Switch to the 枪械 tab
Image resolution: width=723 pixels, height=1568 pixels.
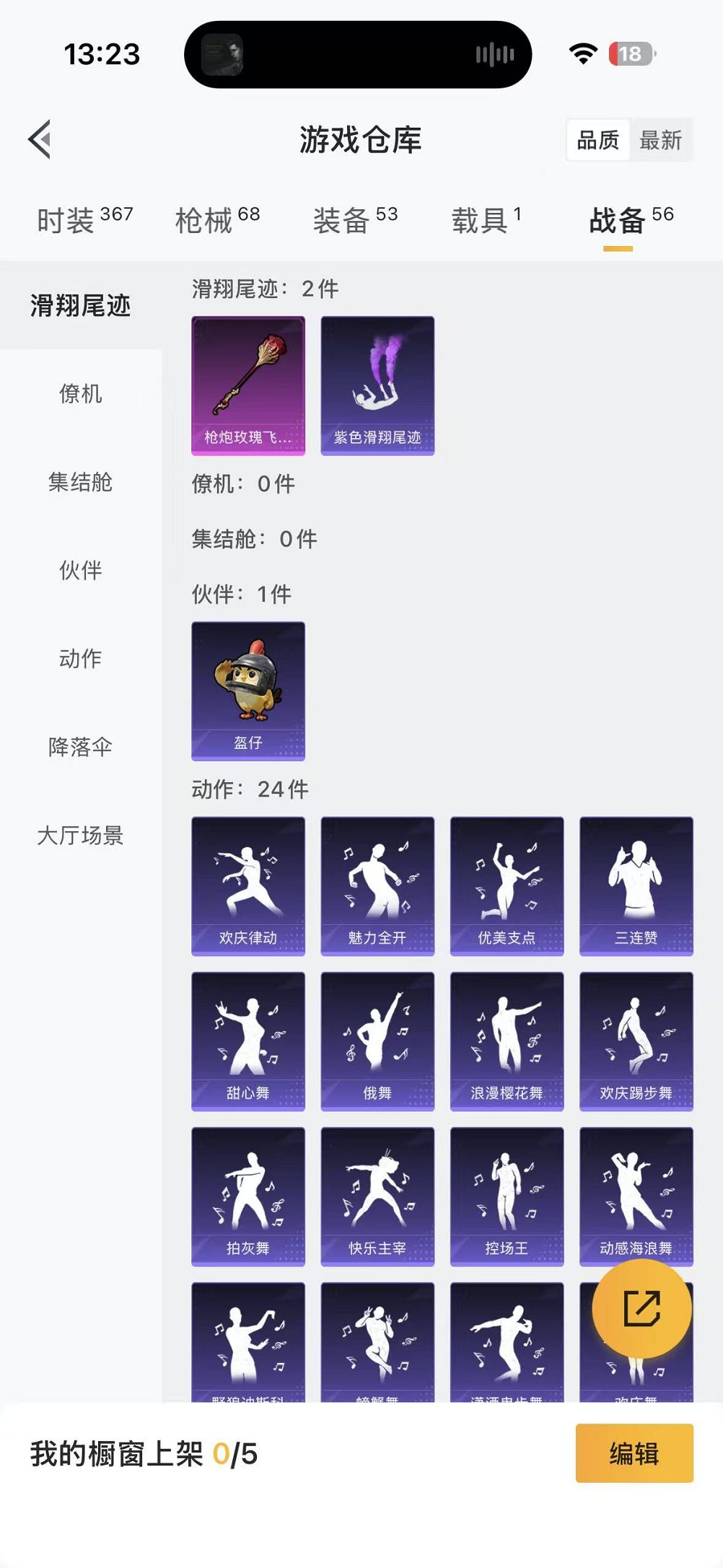(216, 219)
